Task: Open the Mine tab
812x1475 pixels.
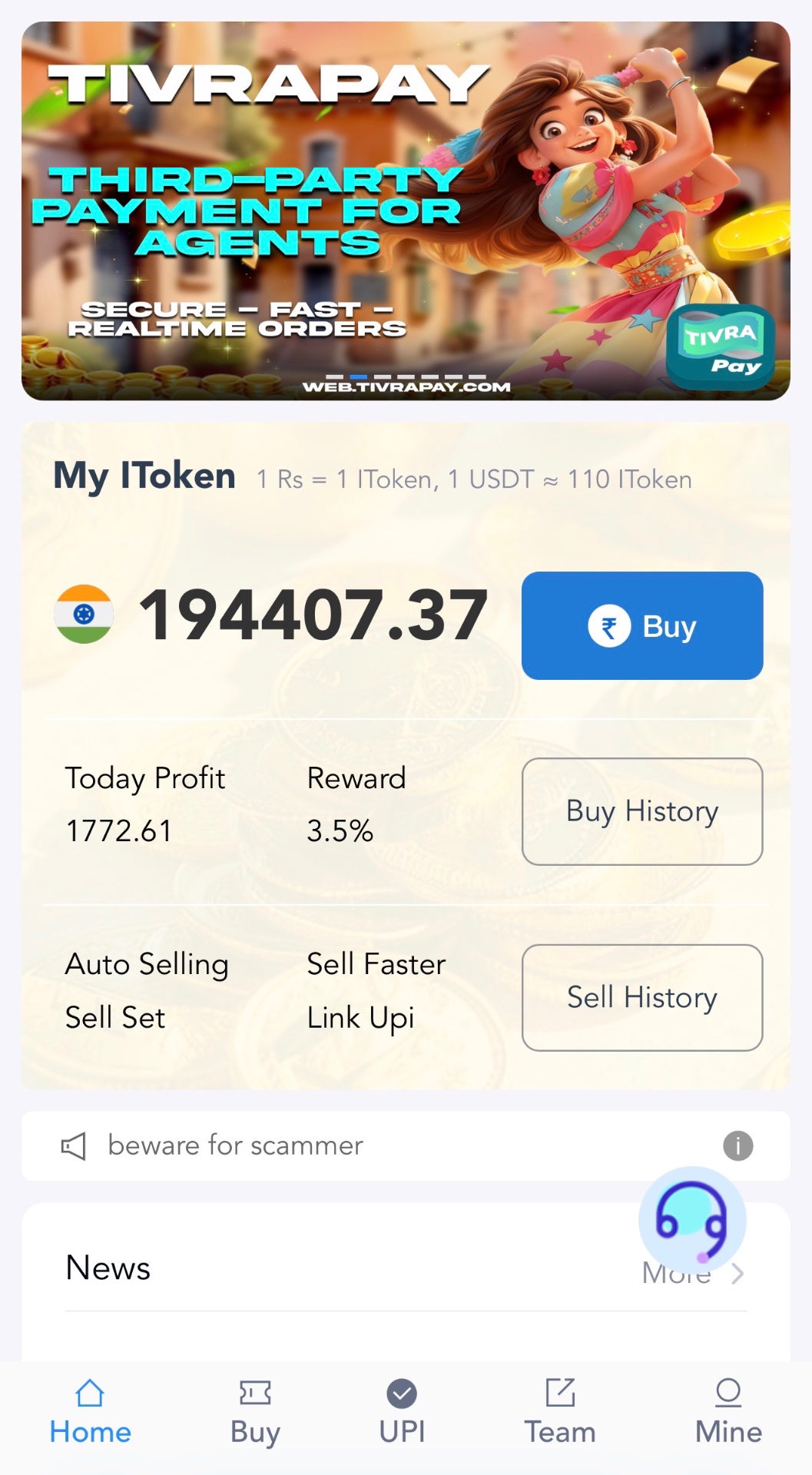Action: coord(728,1412)
